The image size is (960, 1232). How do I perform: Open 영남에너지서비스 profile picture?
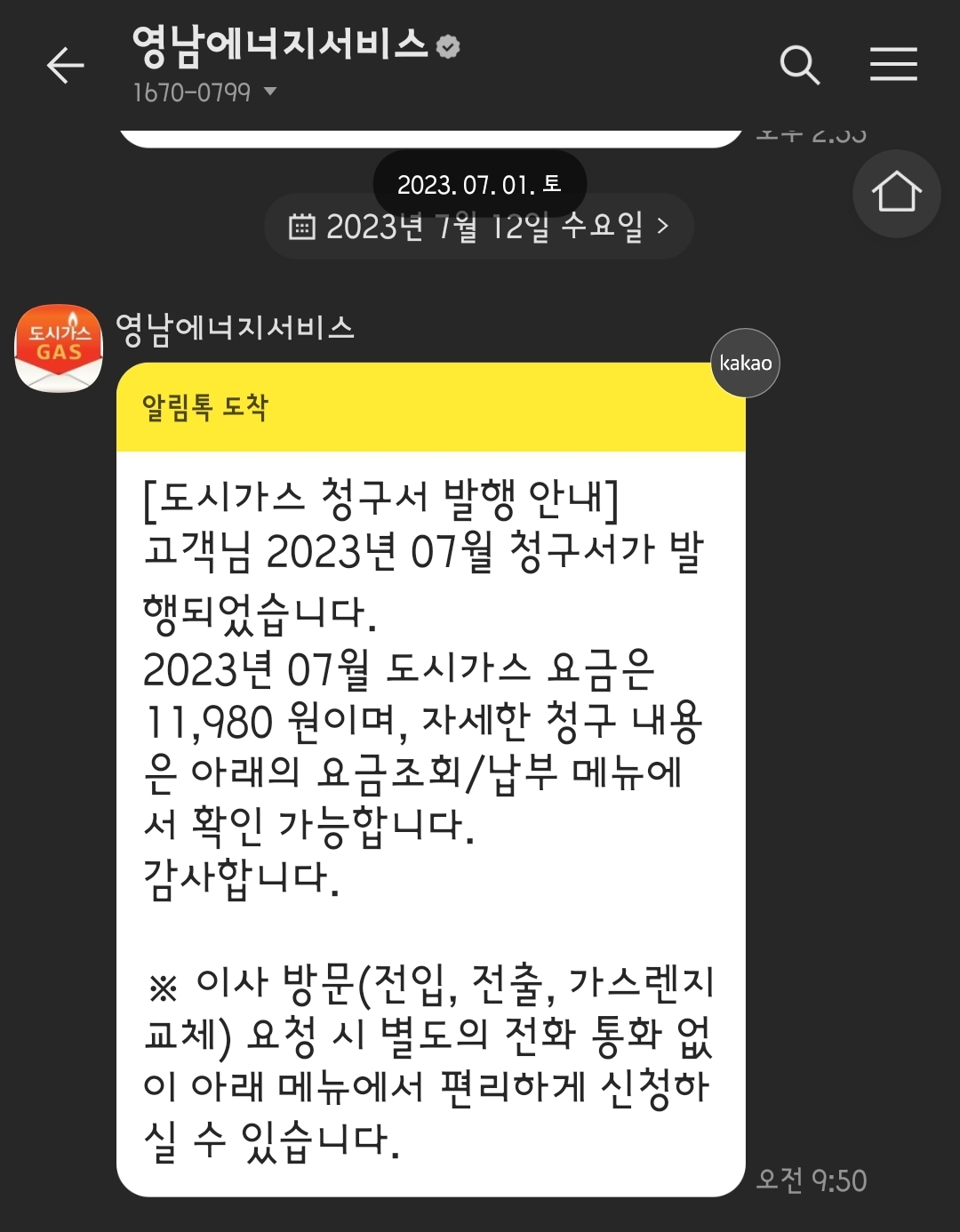point(59,348)
